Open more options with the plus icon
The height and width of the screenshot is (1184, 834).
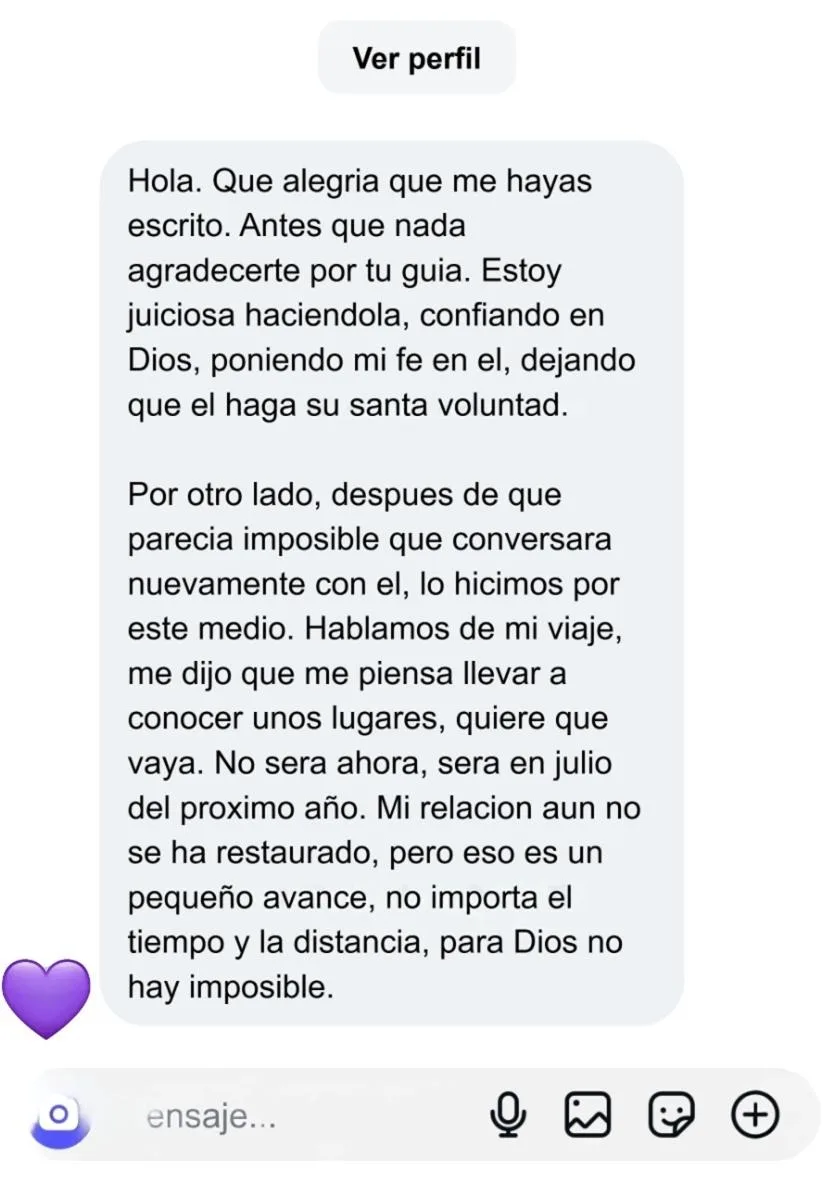(x=755, y=1114)
